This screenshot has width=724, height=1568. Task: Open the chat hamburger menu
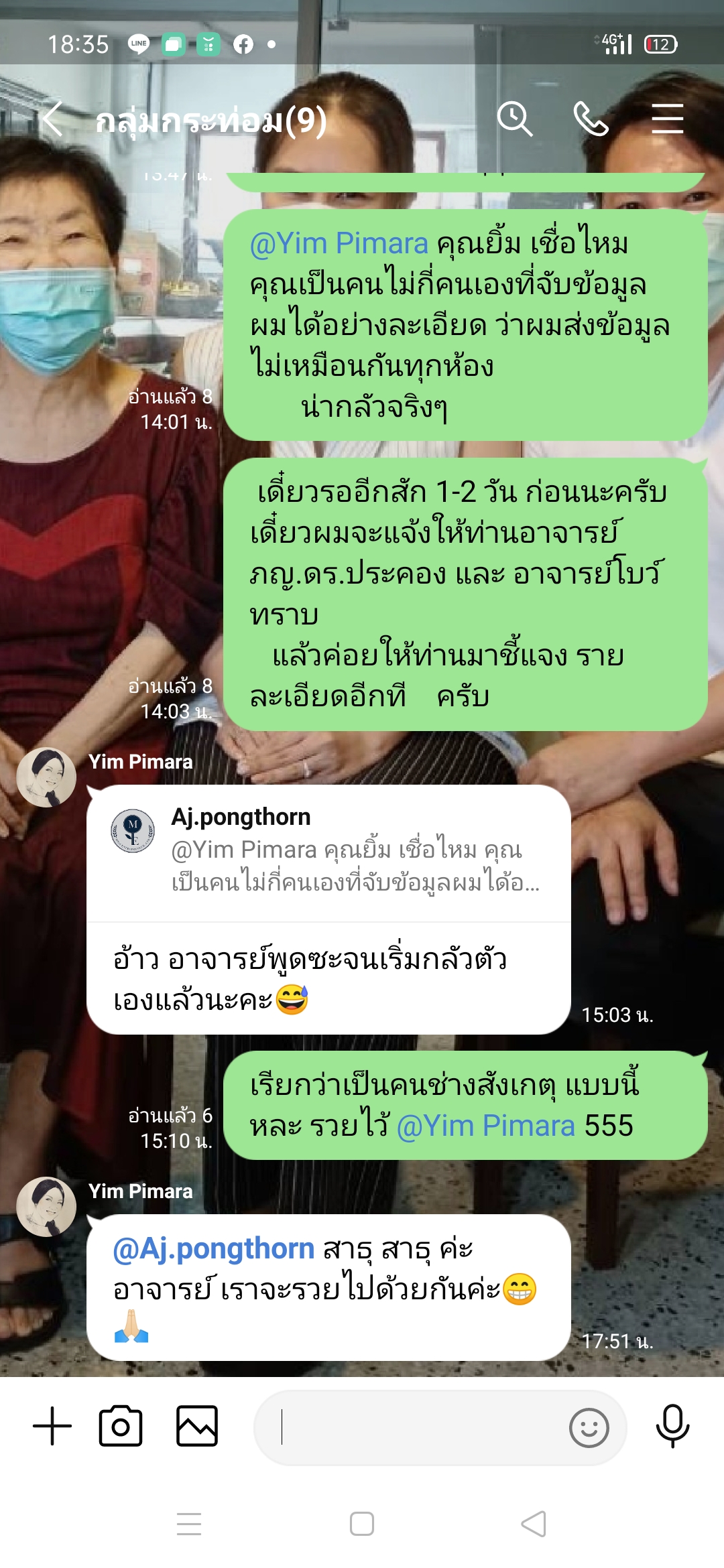(x=667, y=119)
